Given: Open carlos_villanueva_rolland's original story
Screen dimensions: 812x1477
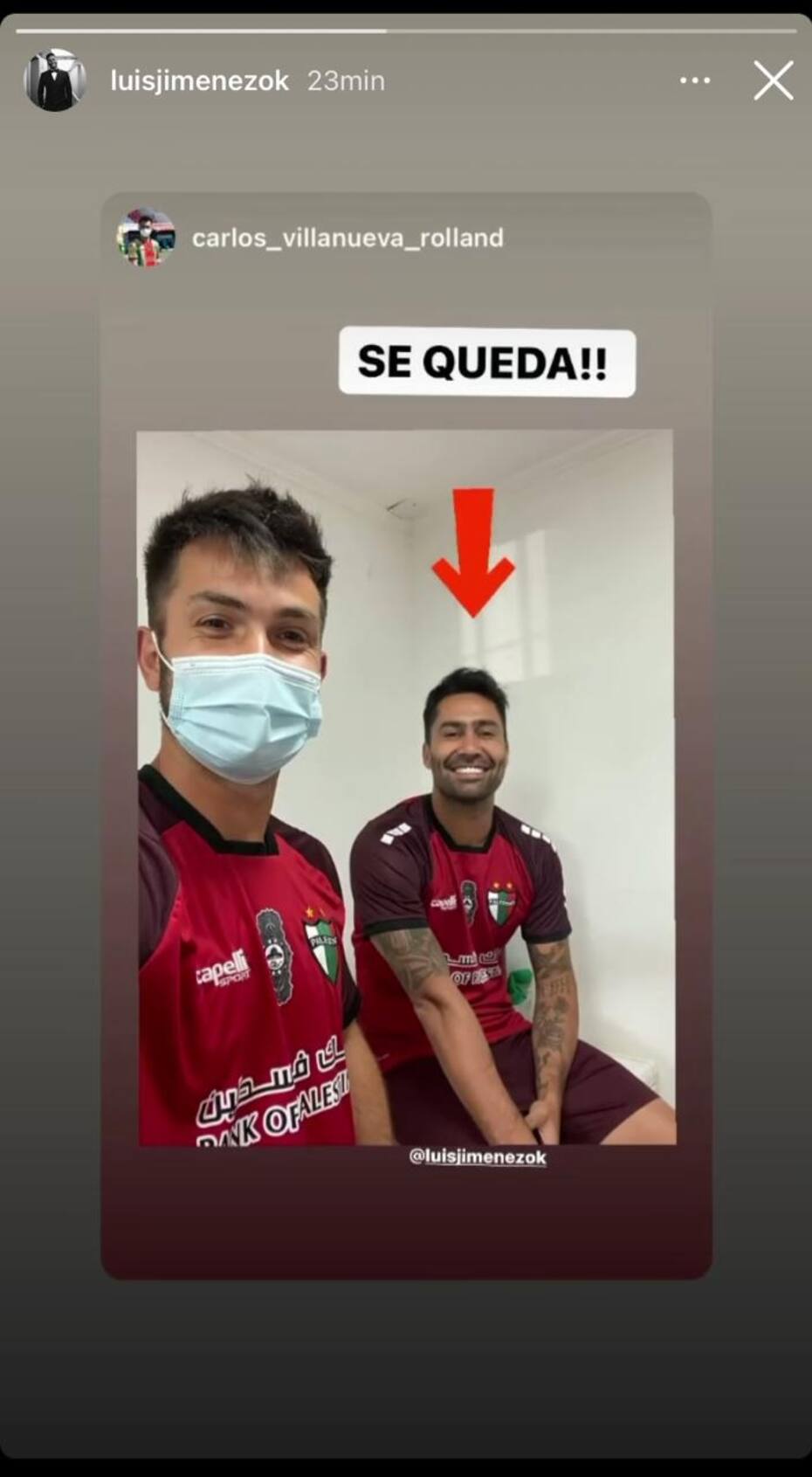Looking at the screenshot, I should tap(347, 238).
